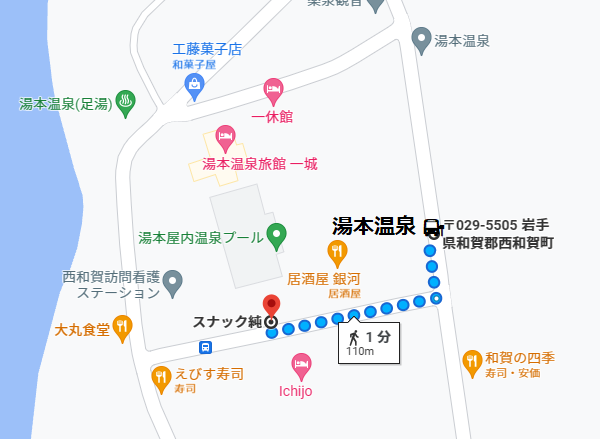Open the 湯本温泉旅館 一城 hotel marker
Image resolution: width=600 pixels, height=439 pixels.
pyautogui.click(x=226, y=139)
